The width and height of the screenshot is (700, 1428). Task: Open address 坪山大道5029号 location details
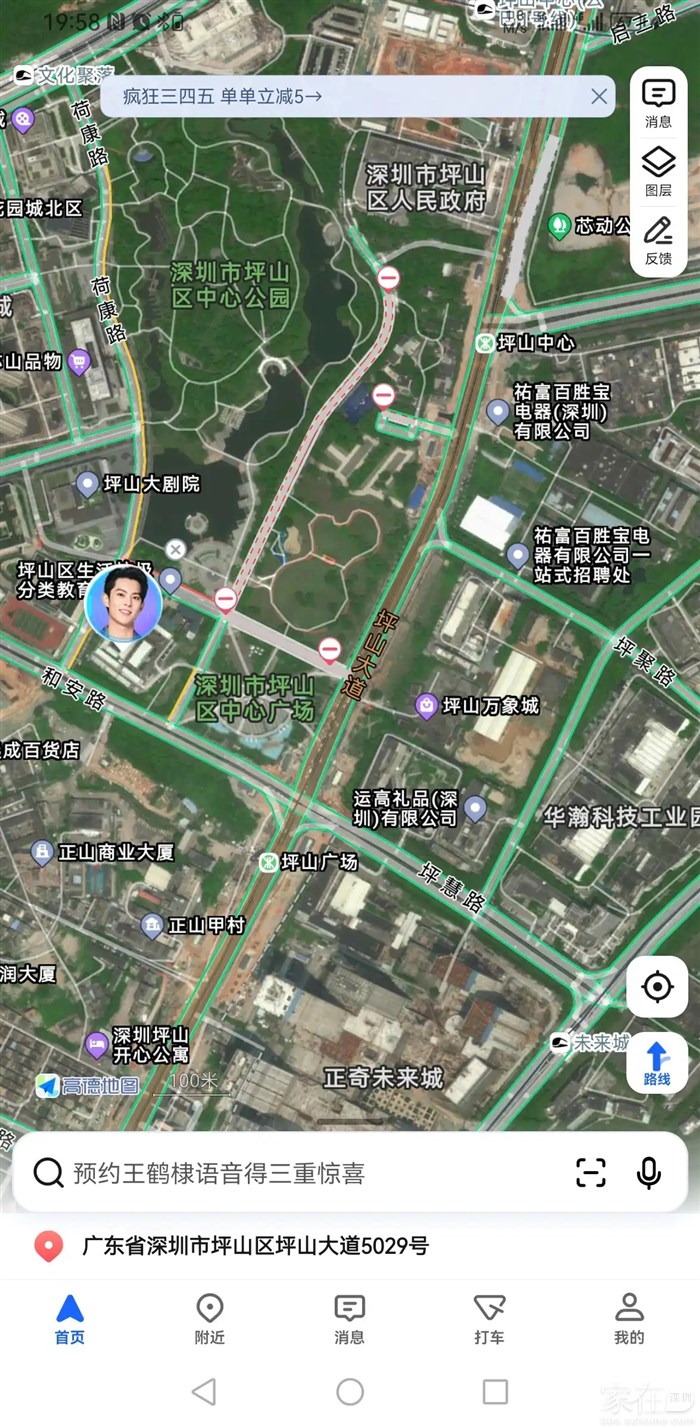tap(255, 1246)
